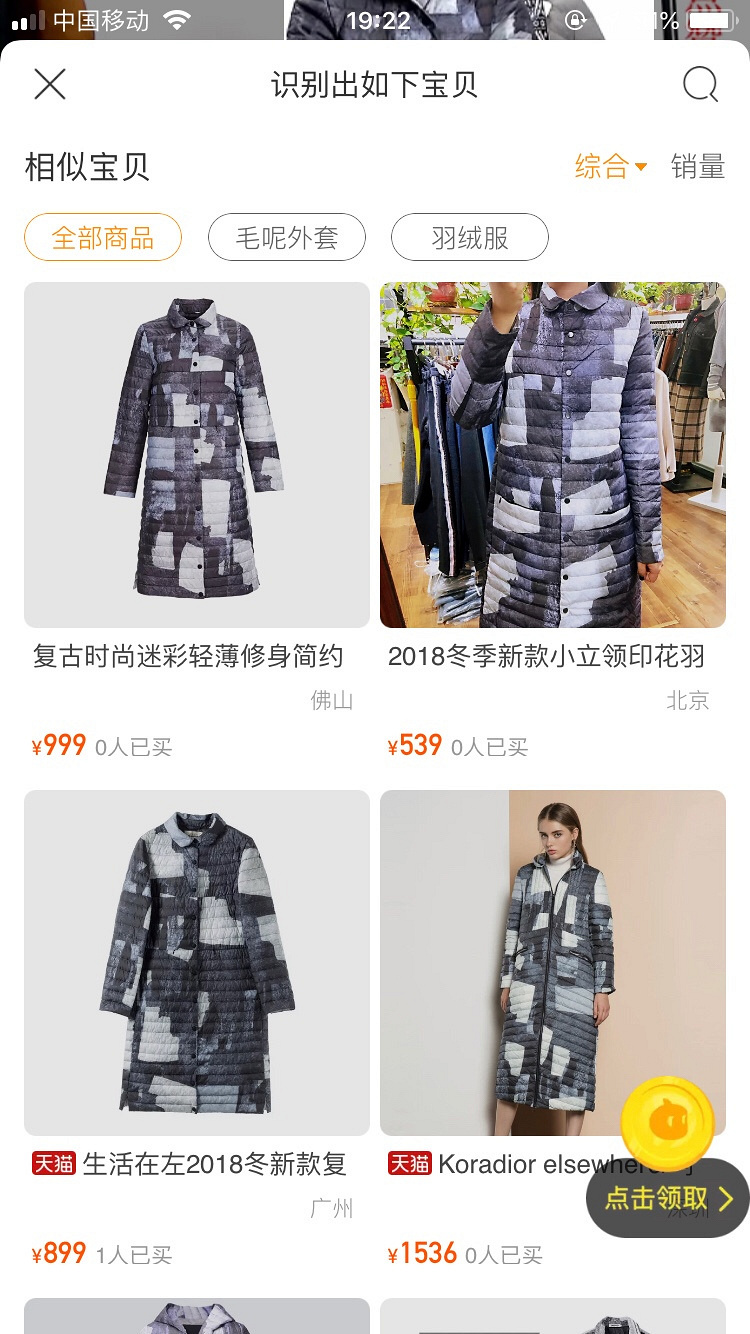The height and width of the screenshot is (1334, 750).
Task: Expand the 综合 sort dropdown
Action: pyautogui.click(x=611, y=166)
